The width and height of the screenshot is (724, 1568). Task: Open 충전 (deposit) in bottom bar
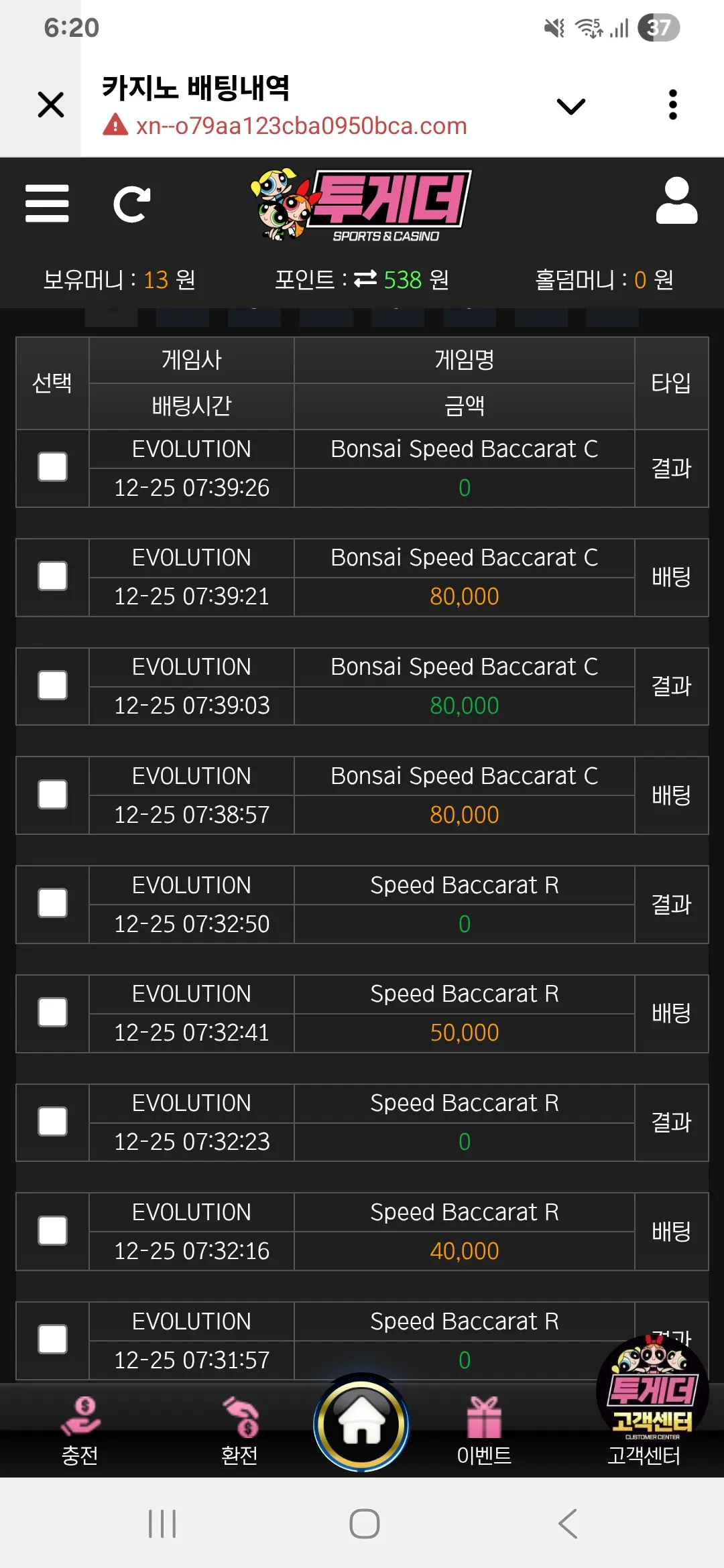pyautogui.click(x=80, y=1431)
